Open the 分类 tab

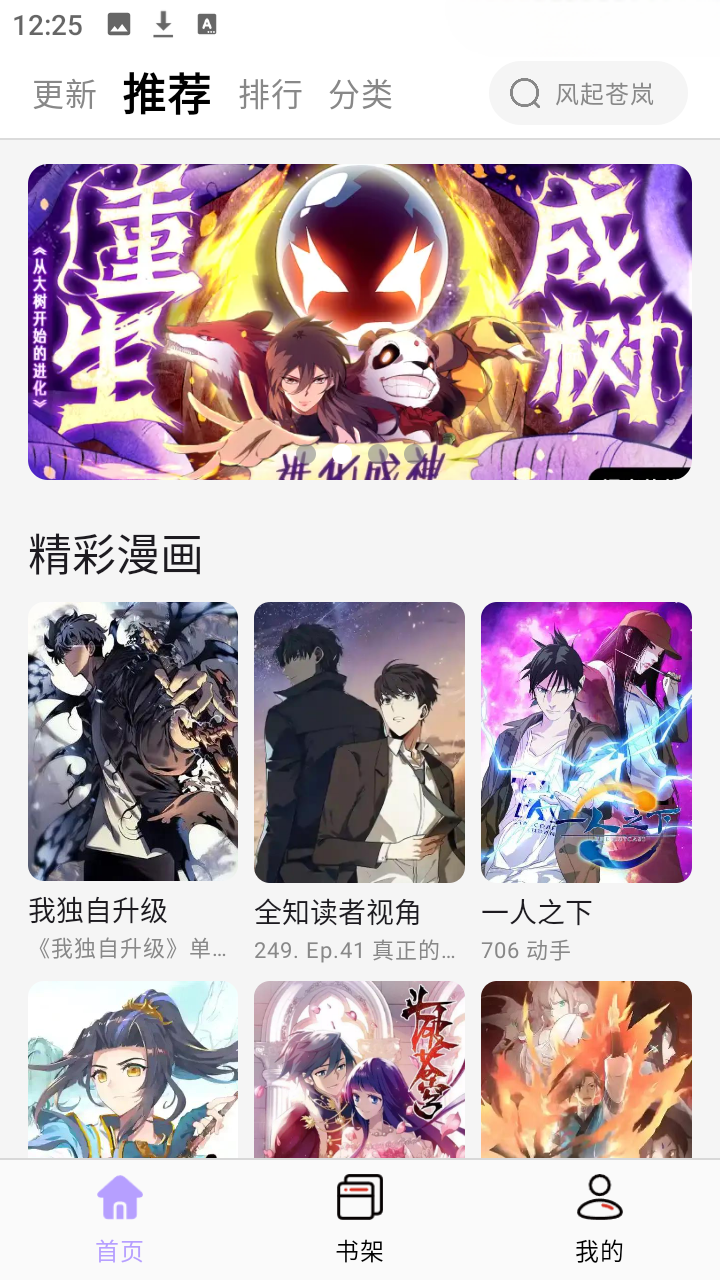click(360, 95)
